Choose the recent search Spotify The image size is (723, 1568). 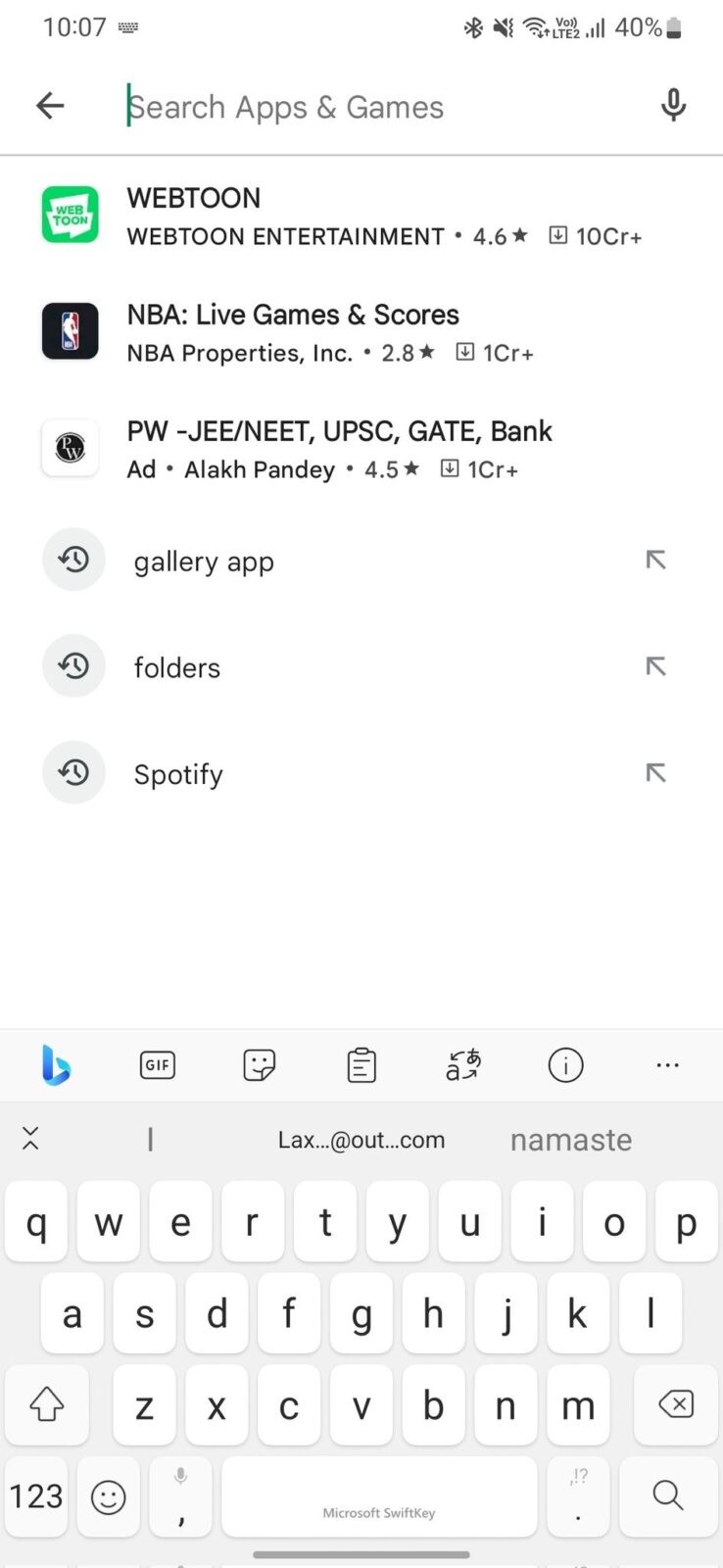178,774
